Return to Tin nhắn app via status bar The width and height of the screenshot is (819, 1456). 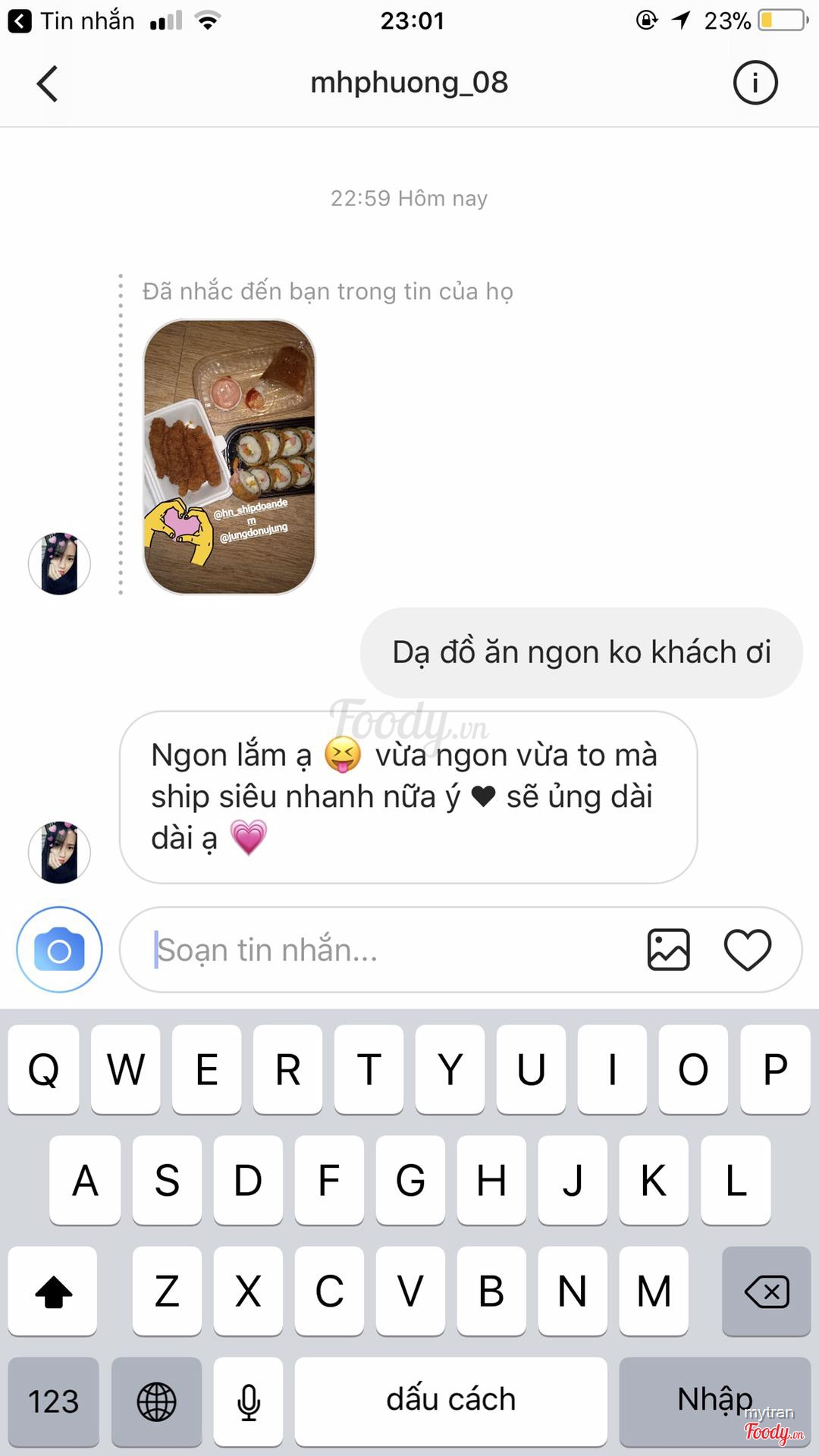tap(72, 20)
